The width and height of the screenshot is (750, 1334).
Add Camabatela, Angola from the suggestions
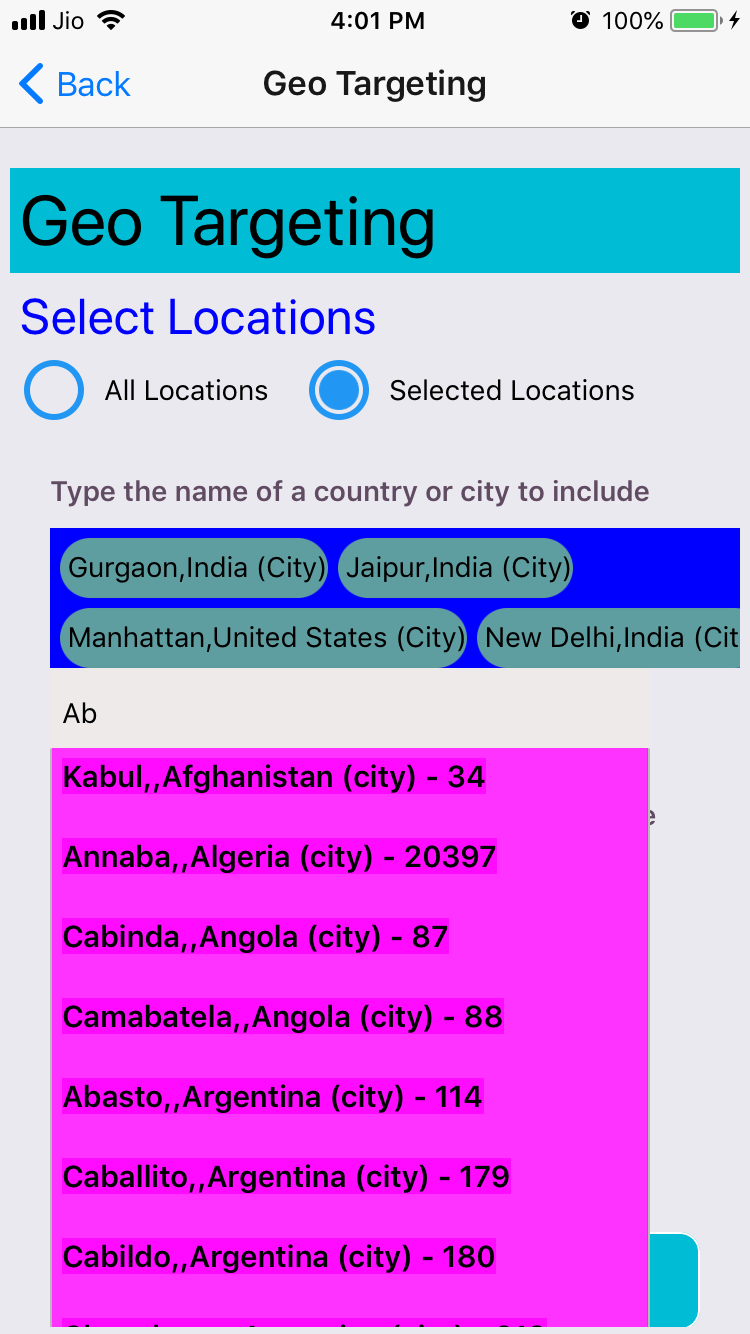coord(282,1017)
